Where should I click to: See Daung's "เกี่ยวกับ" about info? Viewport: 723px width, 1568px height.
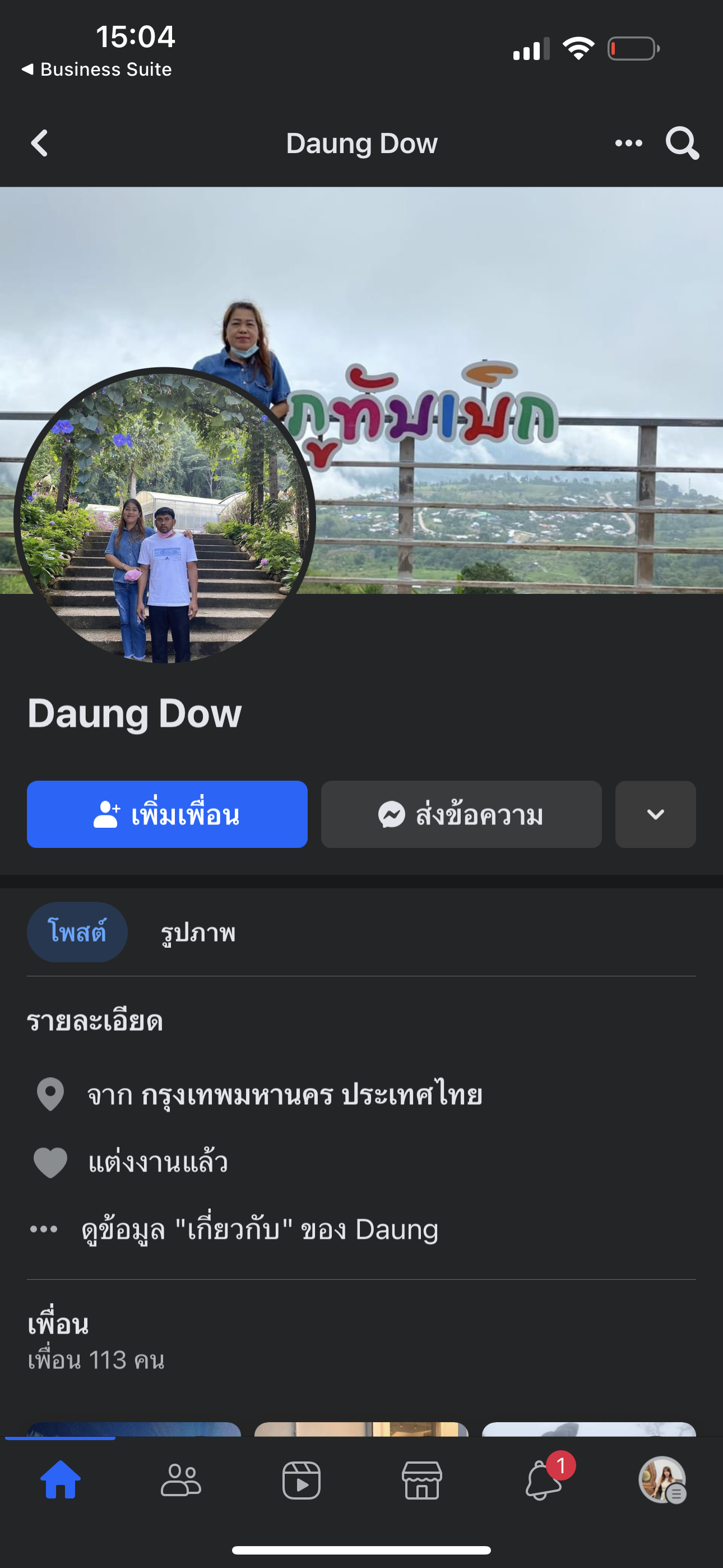[x=260, y=1230]
